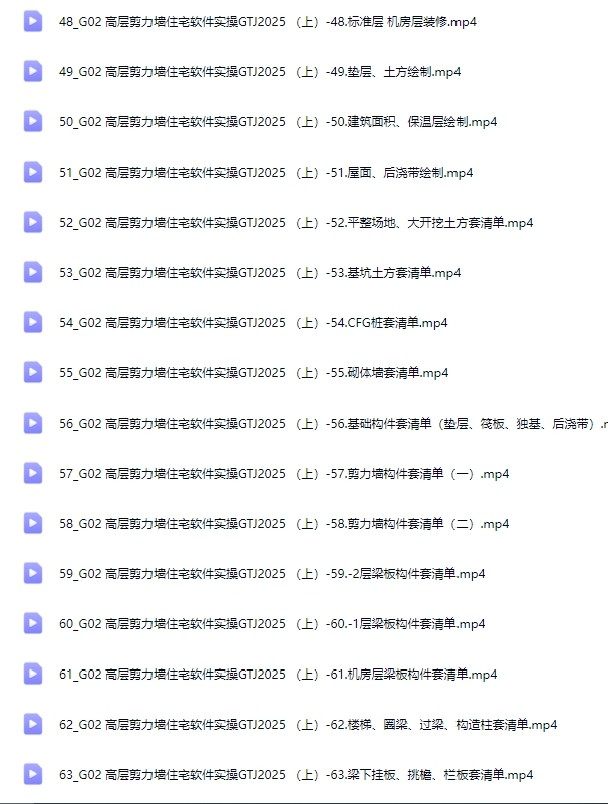
Task: Select video 52 平整场地、大开挖土方套清单
Action: [296, 222]
